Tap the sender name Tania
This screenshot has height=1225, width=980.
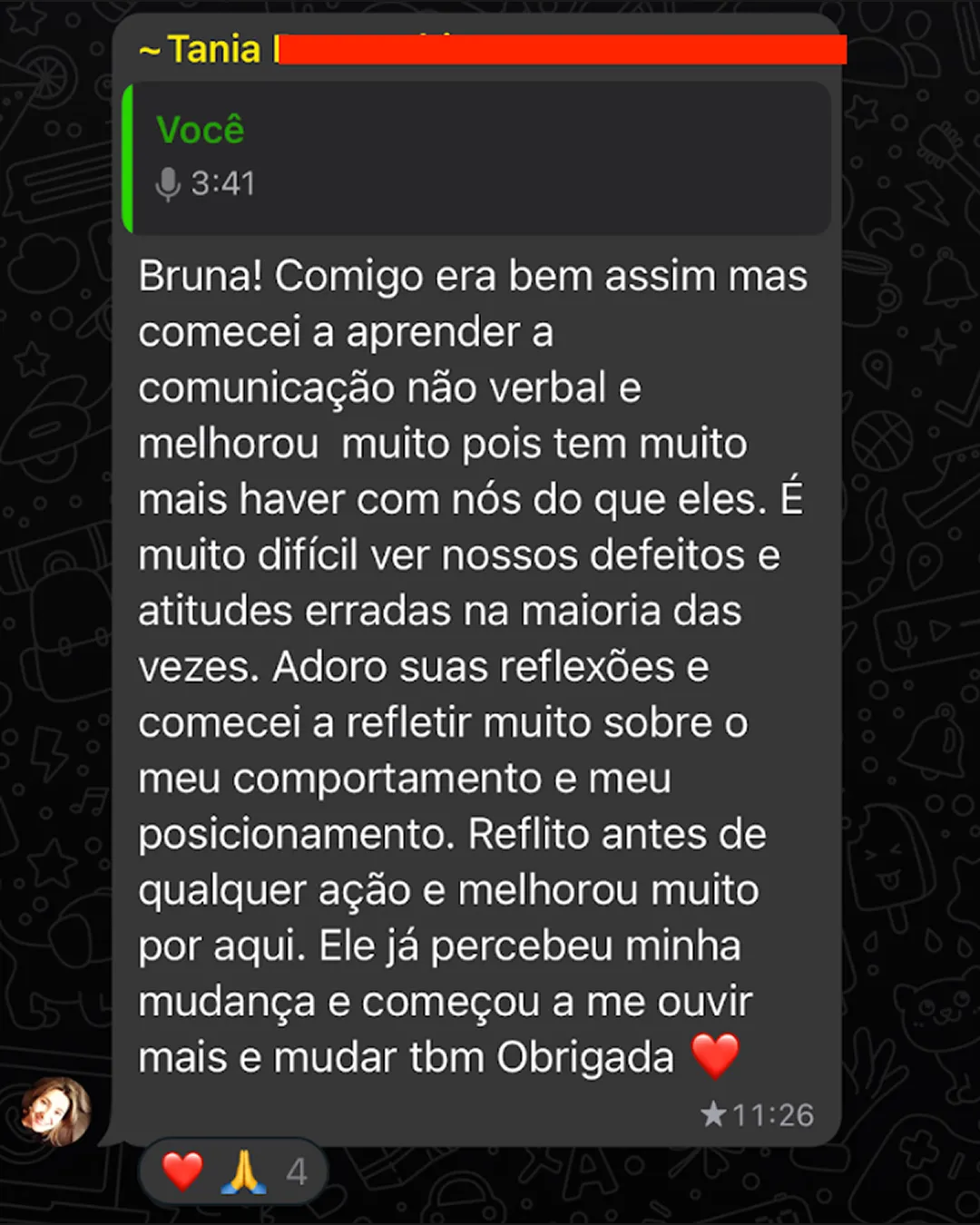click(213, 50)
